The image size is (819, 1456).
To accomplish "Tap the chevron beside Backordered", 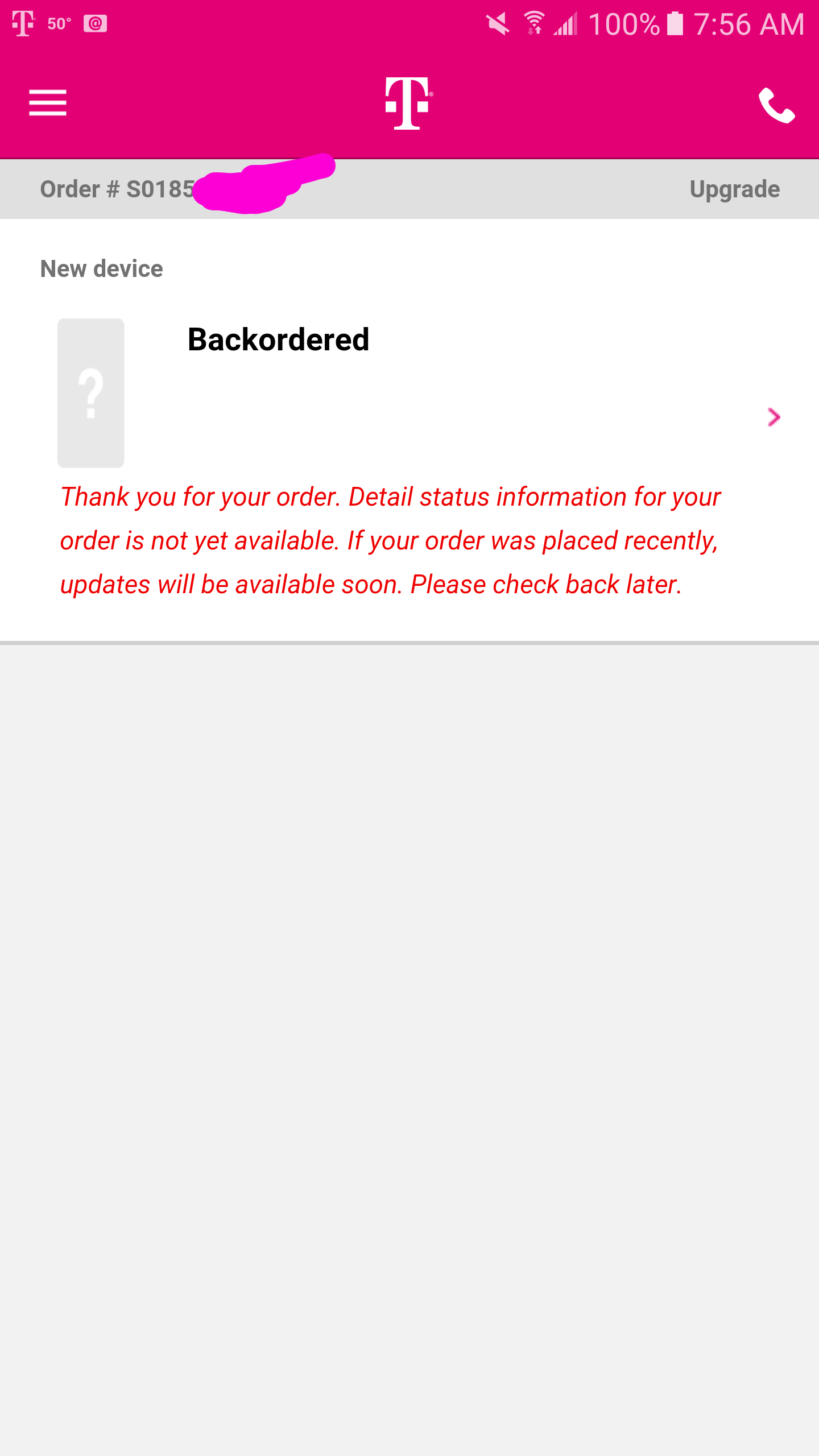I will coord(773,417).
